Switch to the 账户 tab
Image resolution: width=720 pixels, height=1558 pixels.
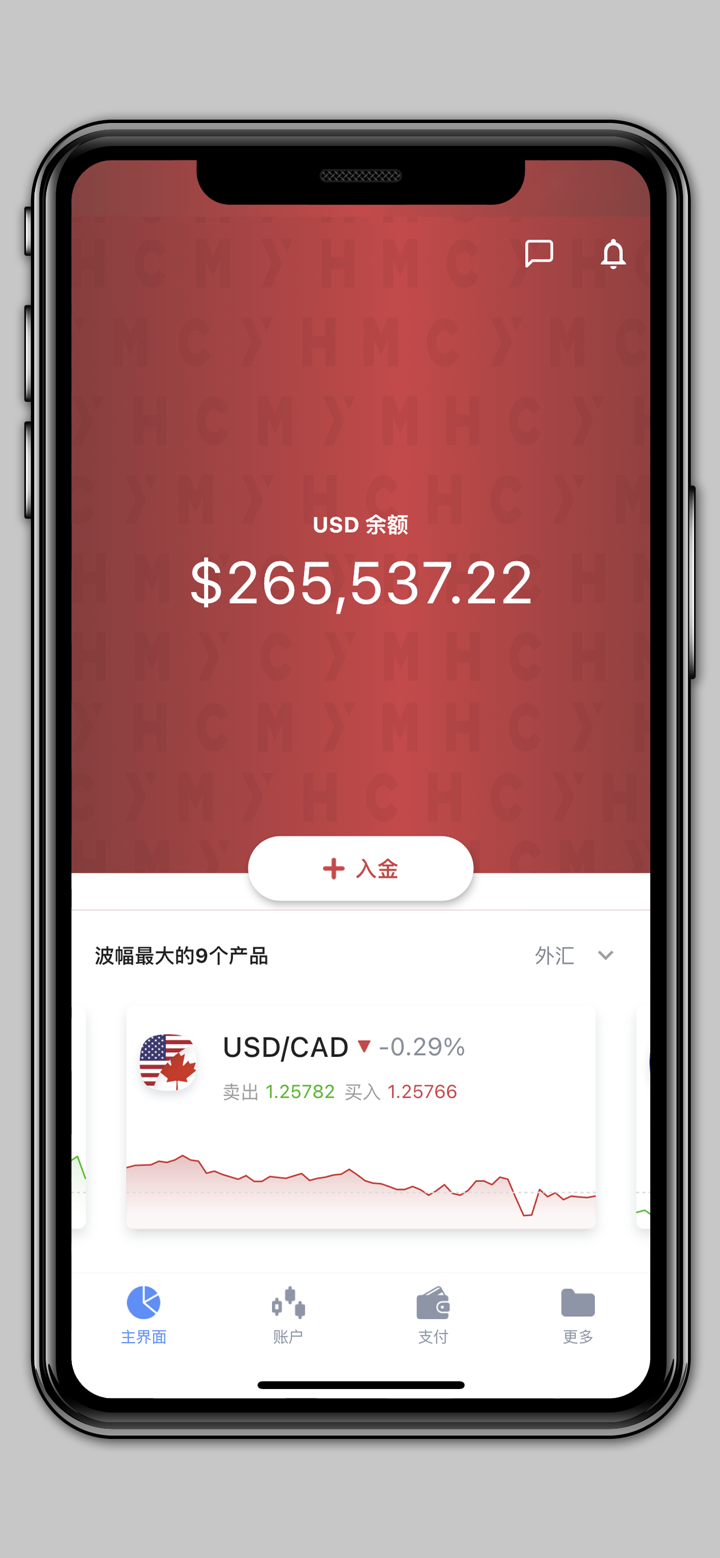click(288, 1315)
